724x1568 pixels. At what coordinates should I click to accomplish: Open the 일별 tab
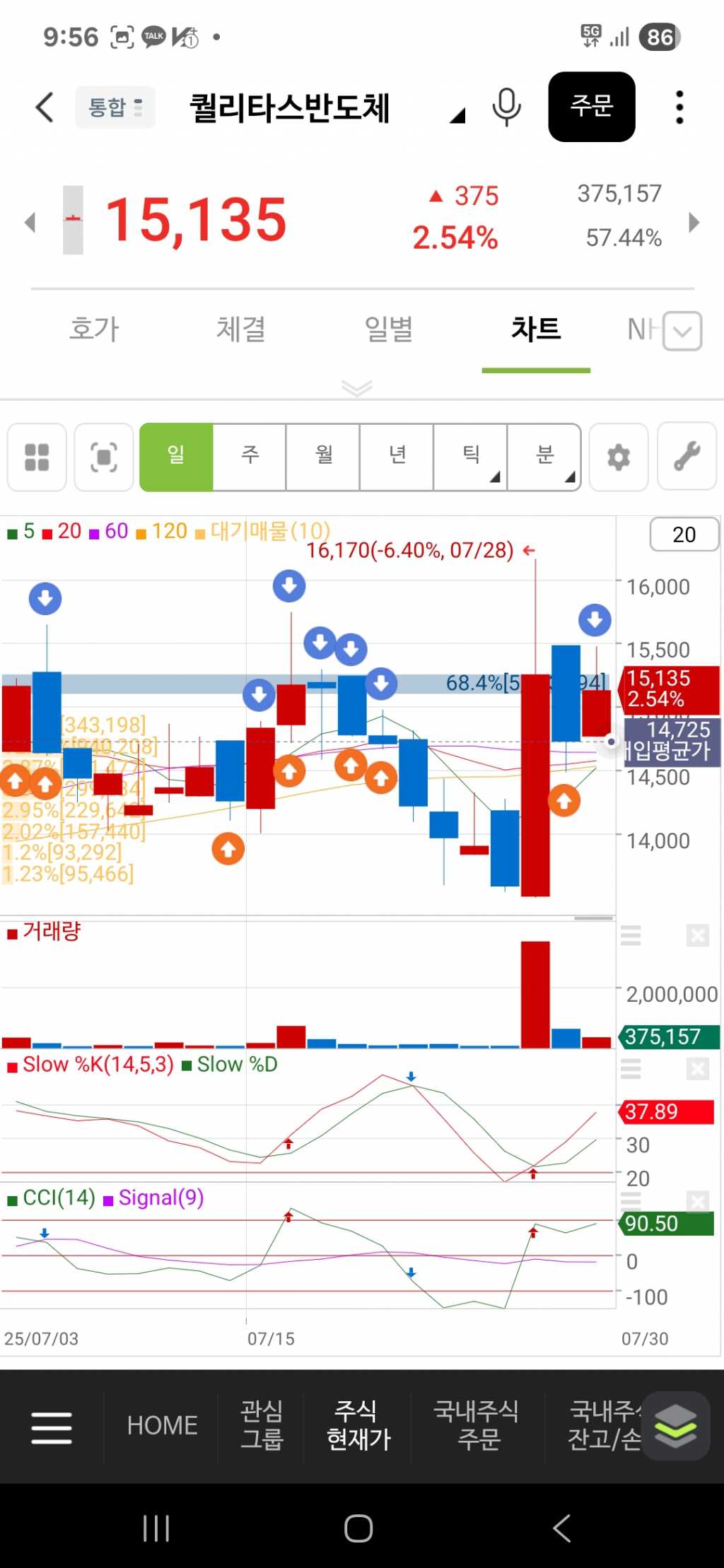[x=388, y=329]
